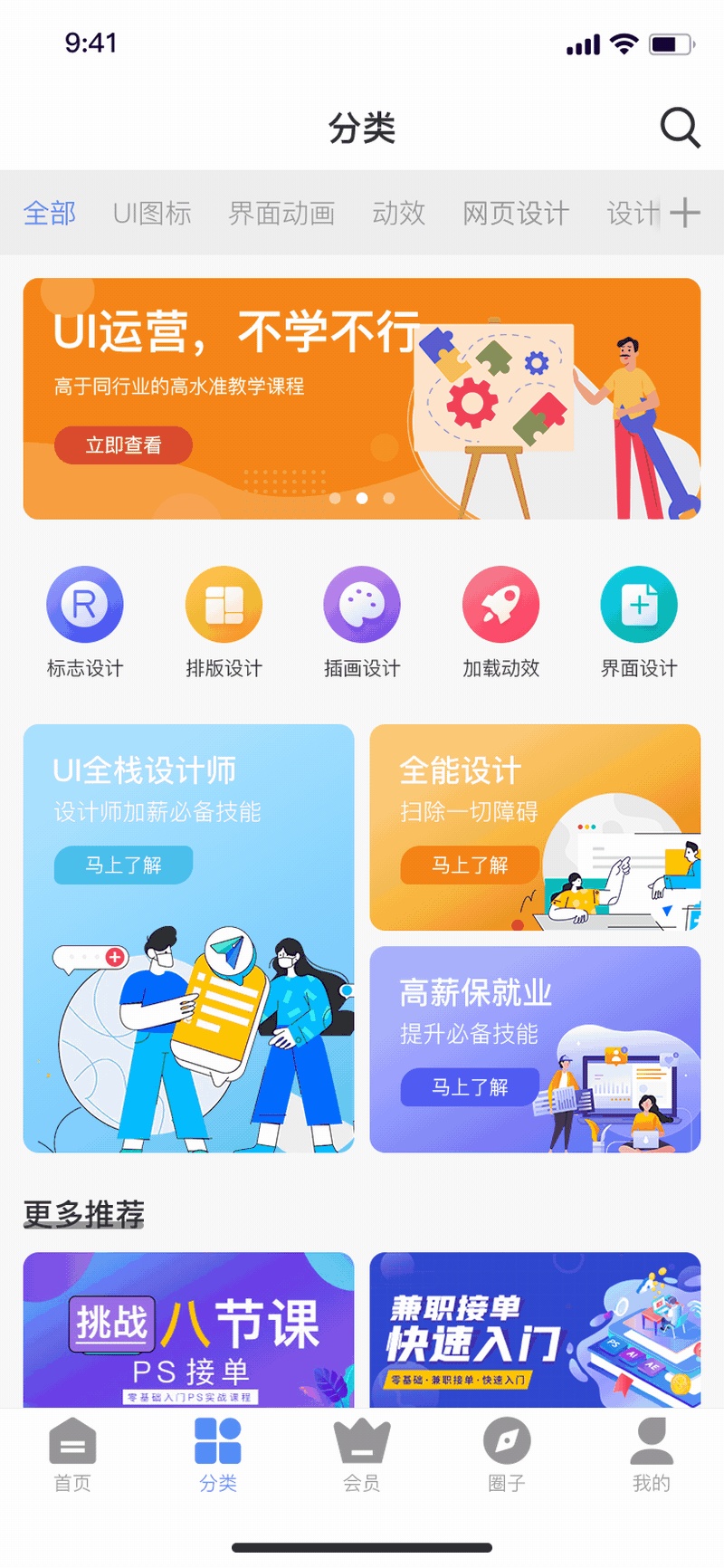The width and height of the screenshot is (724, 1568).
Task: Switch to the 会员 tab
Action: coord(362,1454)
